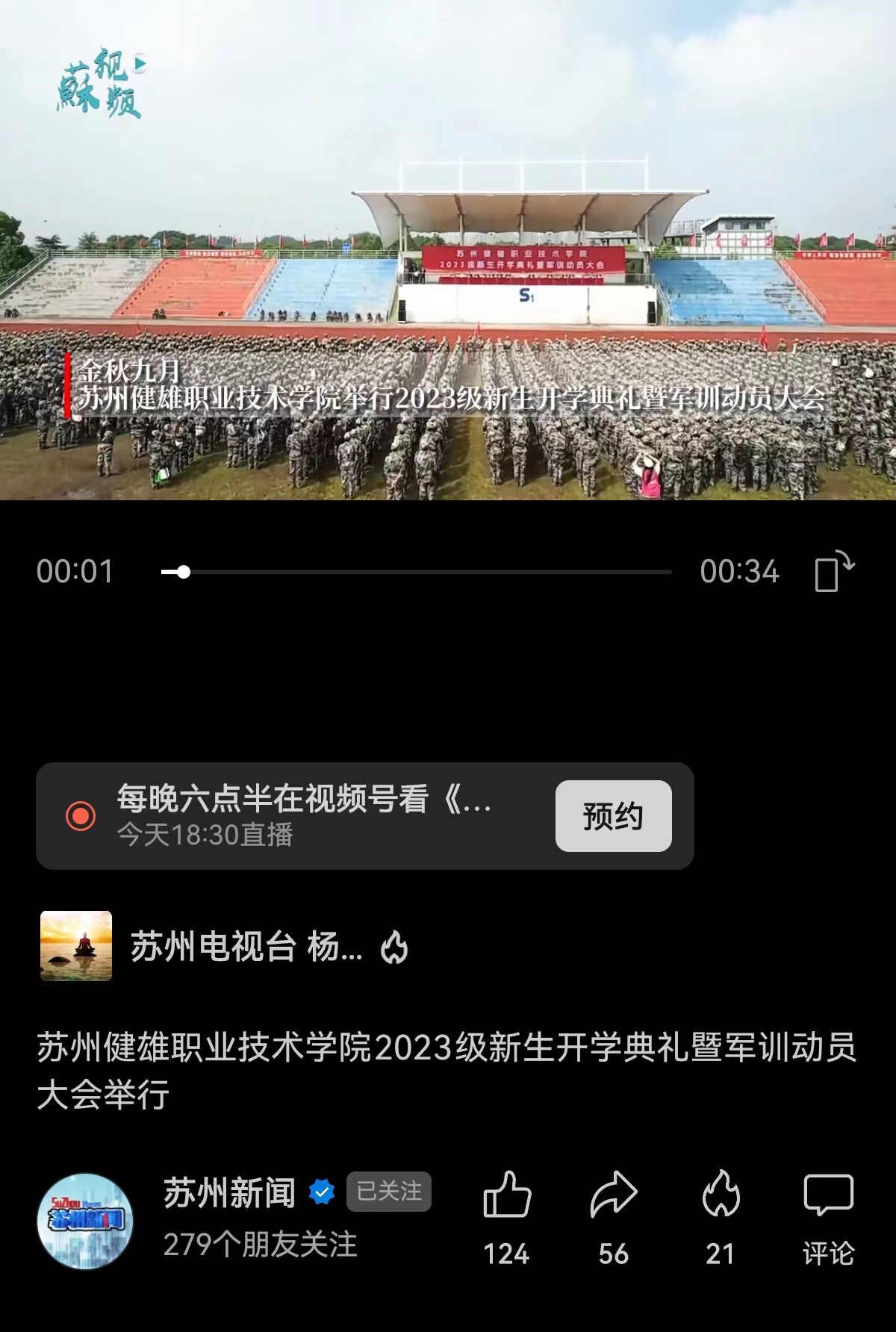Screen dimensions: 896x1332
Task: View friend 苏州电视台 杨... who recommended it
Action: tap(246, 947)
